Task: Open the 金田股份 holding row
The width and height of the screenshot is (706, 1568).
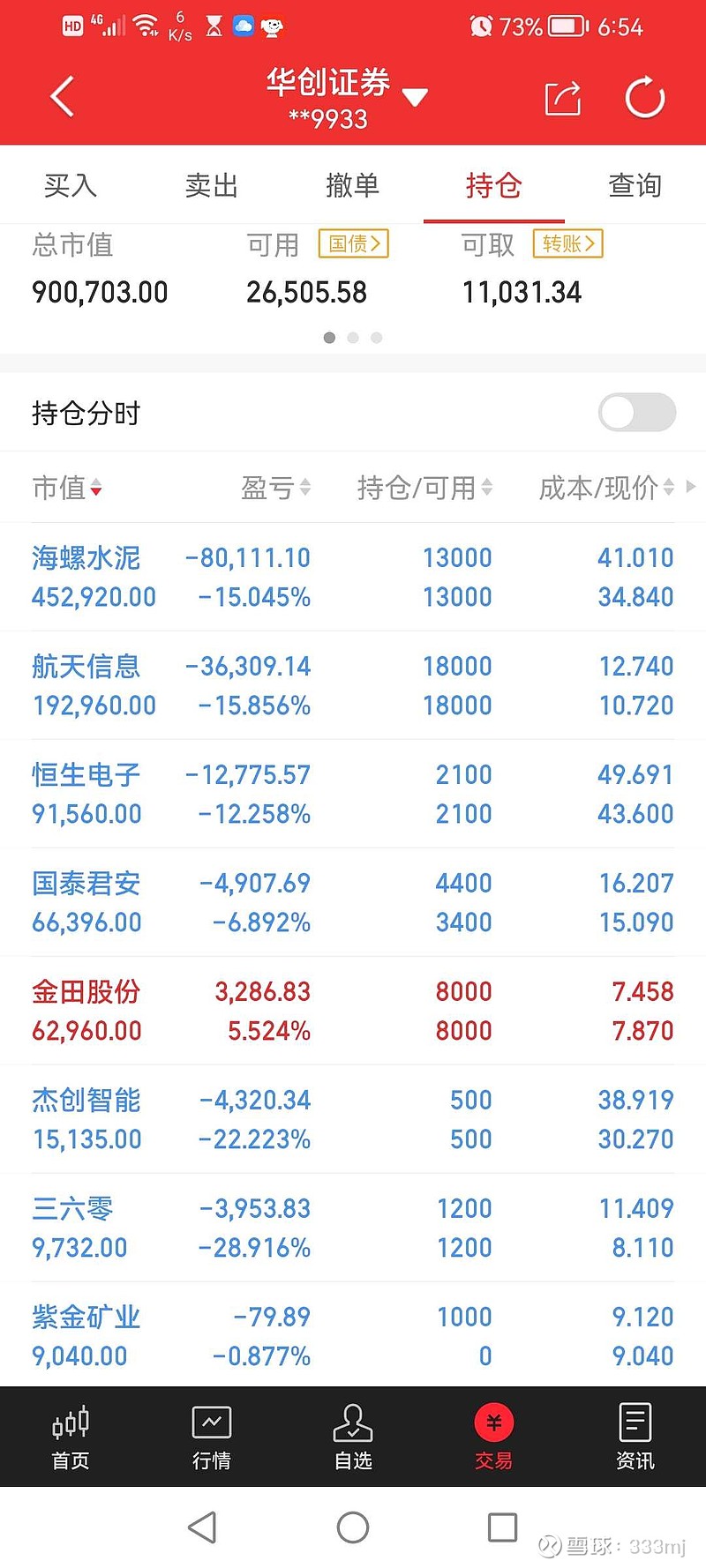Action: [x=353, y=1011]
